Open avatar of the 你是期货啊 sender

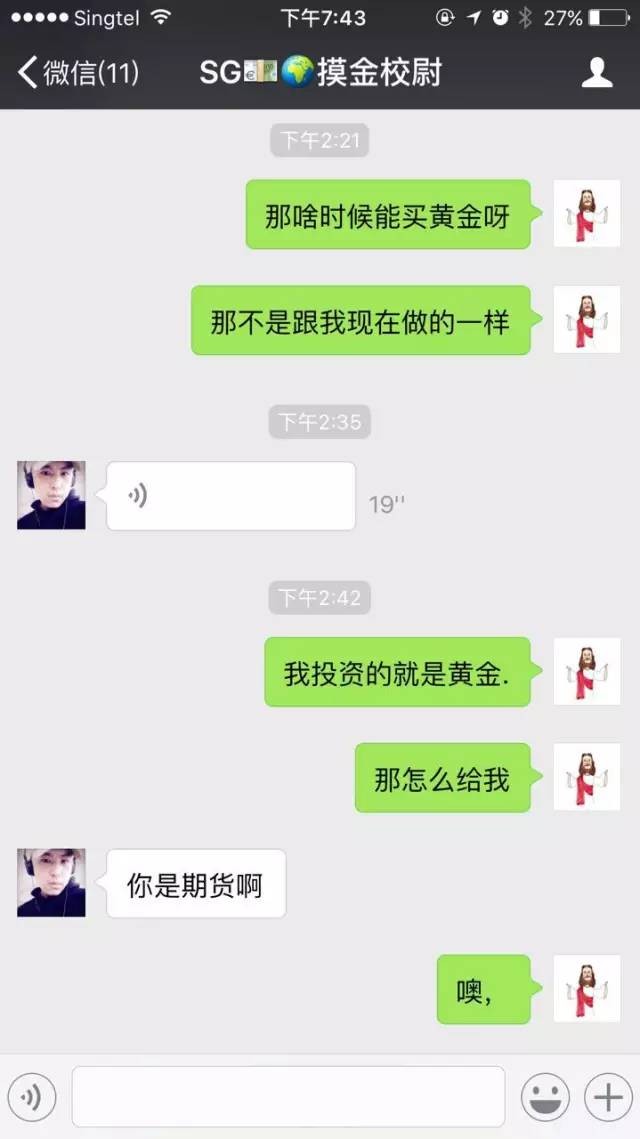click(51, 883)
